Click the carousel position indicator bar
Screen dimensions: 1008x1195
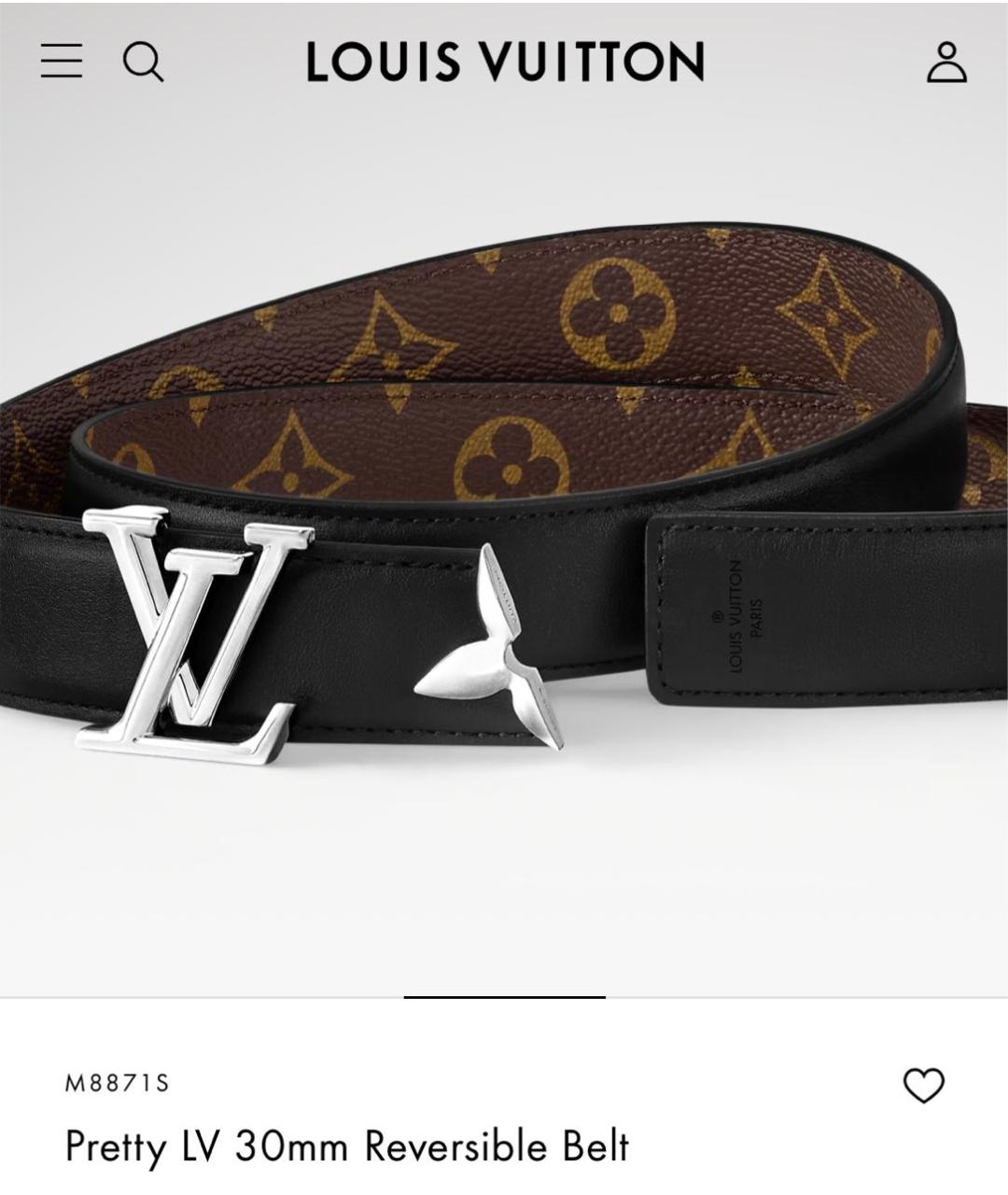504,997
